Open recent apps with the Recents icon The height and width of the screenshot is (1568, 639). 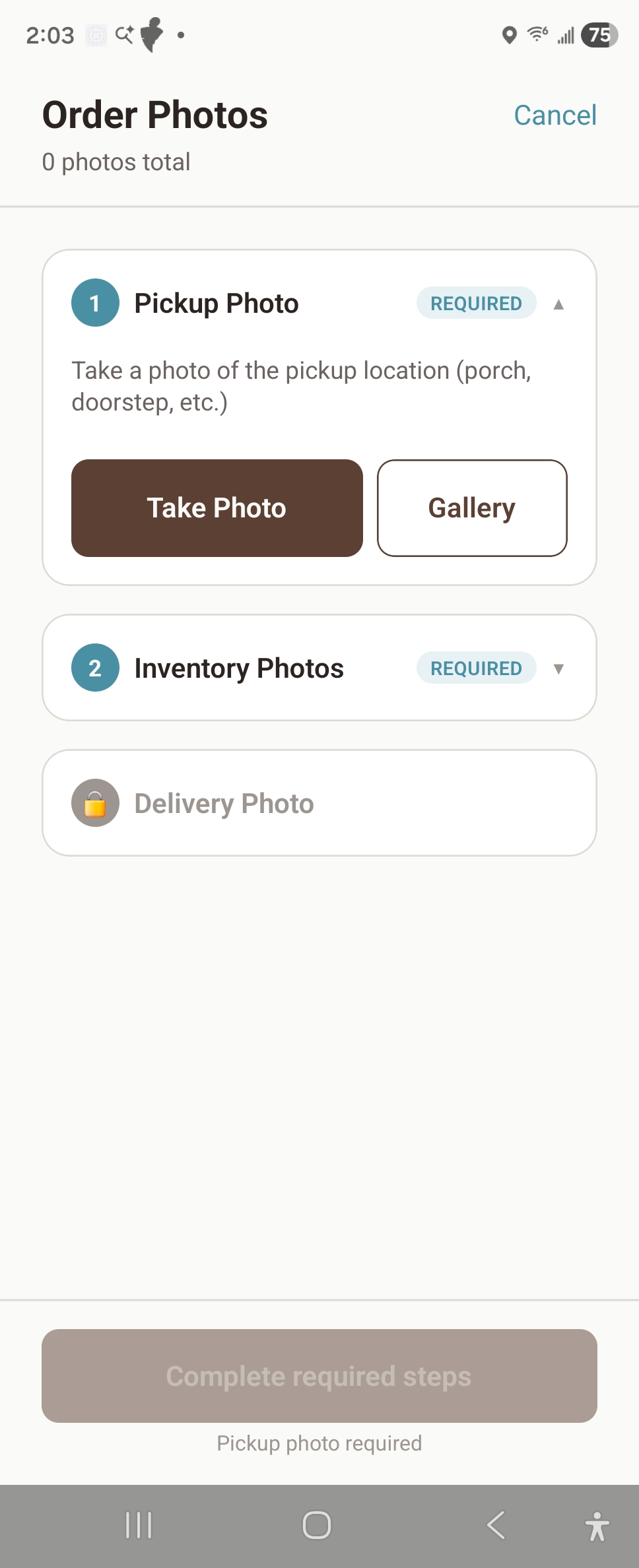click(137, 1524)
